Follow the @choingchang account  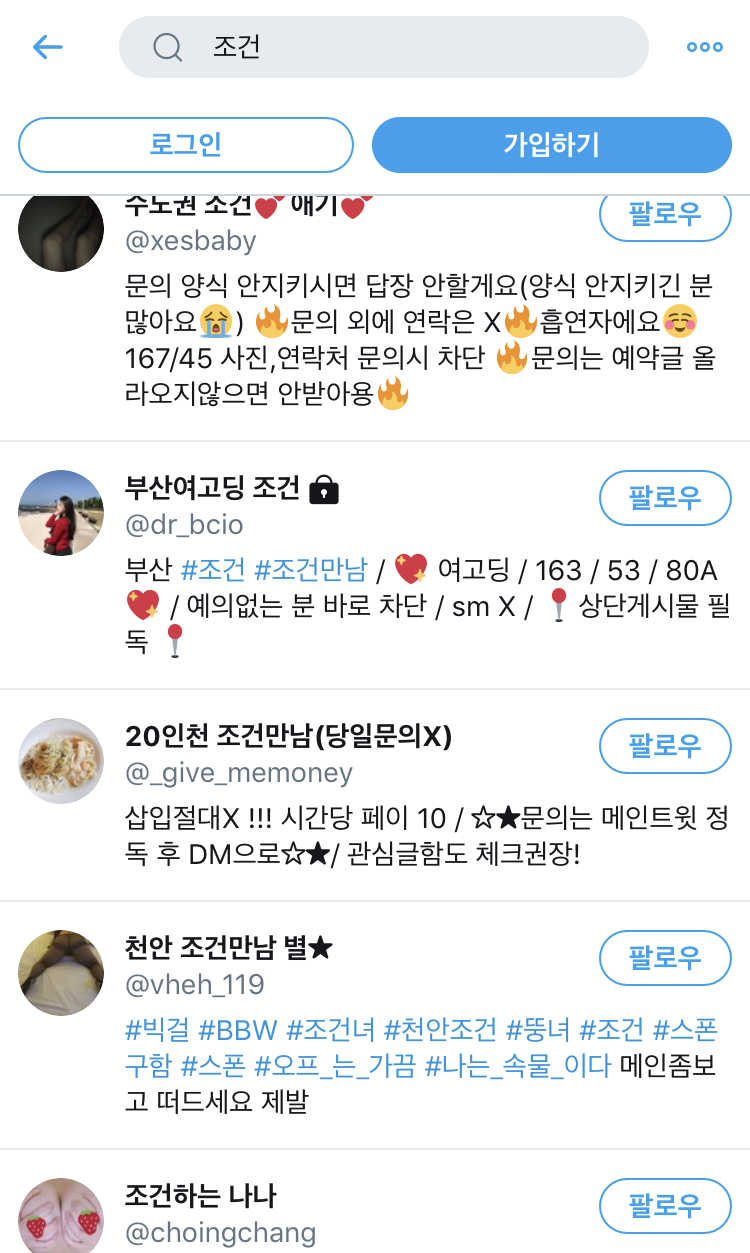665,1206
